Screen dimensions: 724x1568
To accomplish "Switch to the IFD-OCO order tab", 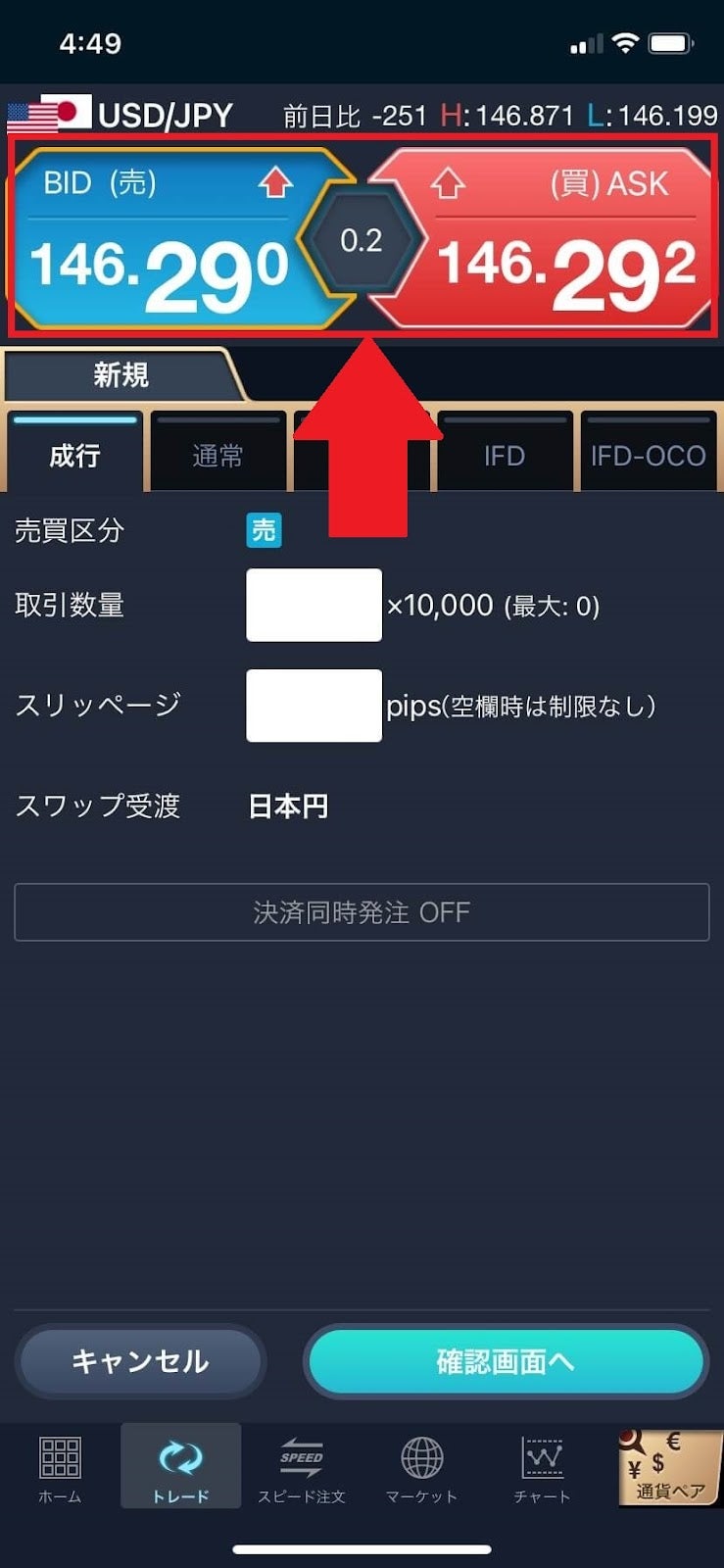I will [x=648, y=455].
